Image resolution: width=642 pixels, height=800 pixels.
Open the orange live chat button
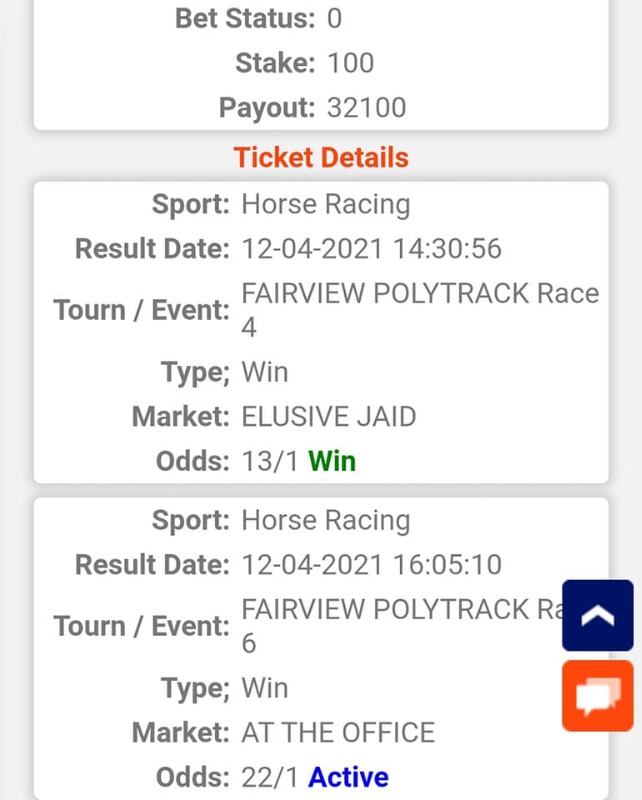(x=597, y=695)
